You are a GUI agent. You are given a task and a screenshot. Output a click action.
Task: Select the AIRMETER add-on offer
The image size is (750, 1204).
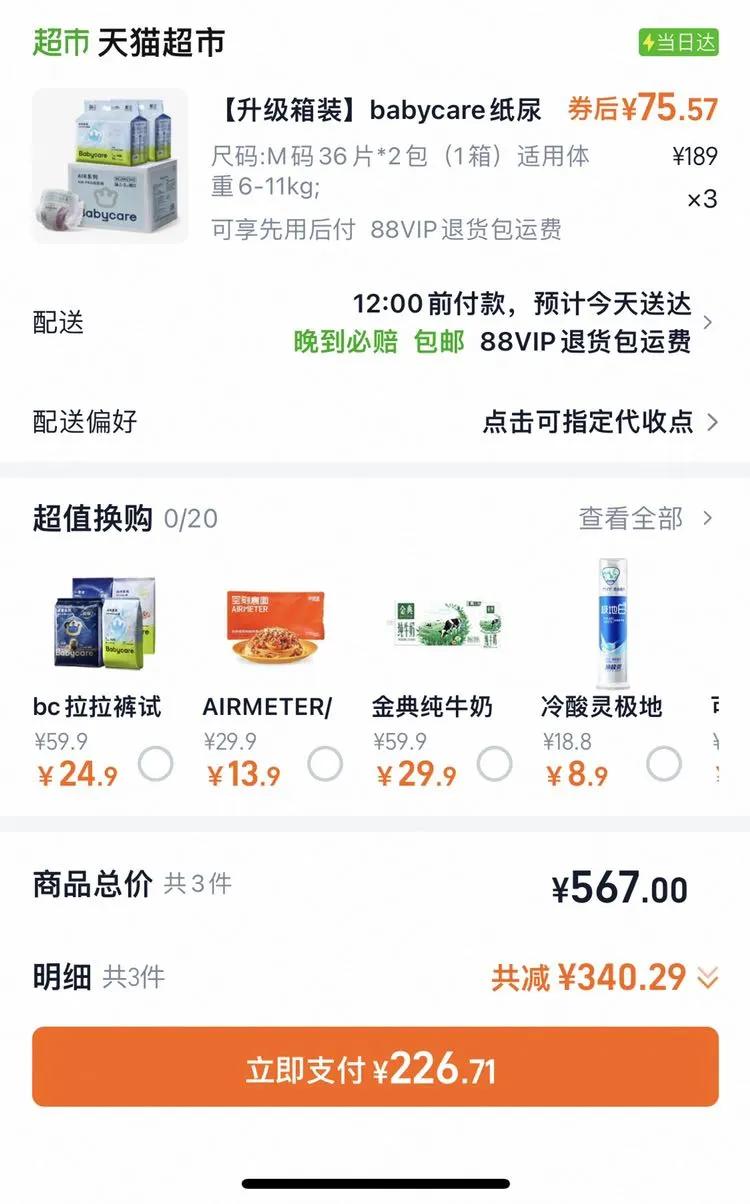pos(325,764)
